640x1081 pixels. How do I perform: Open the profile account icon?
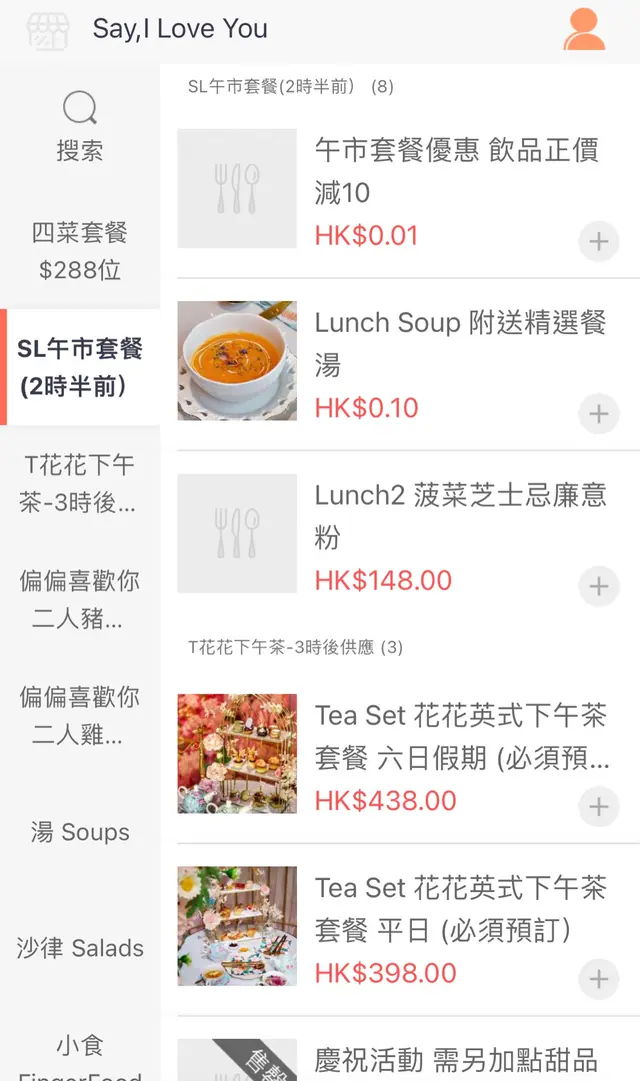tap(584, 29)
